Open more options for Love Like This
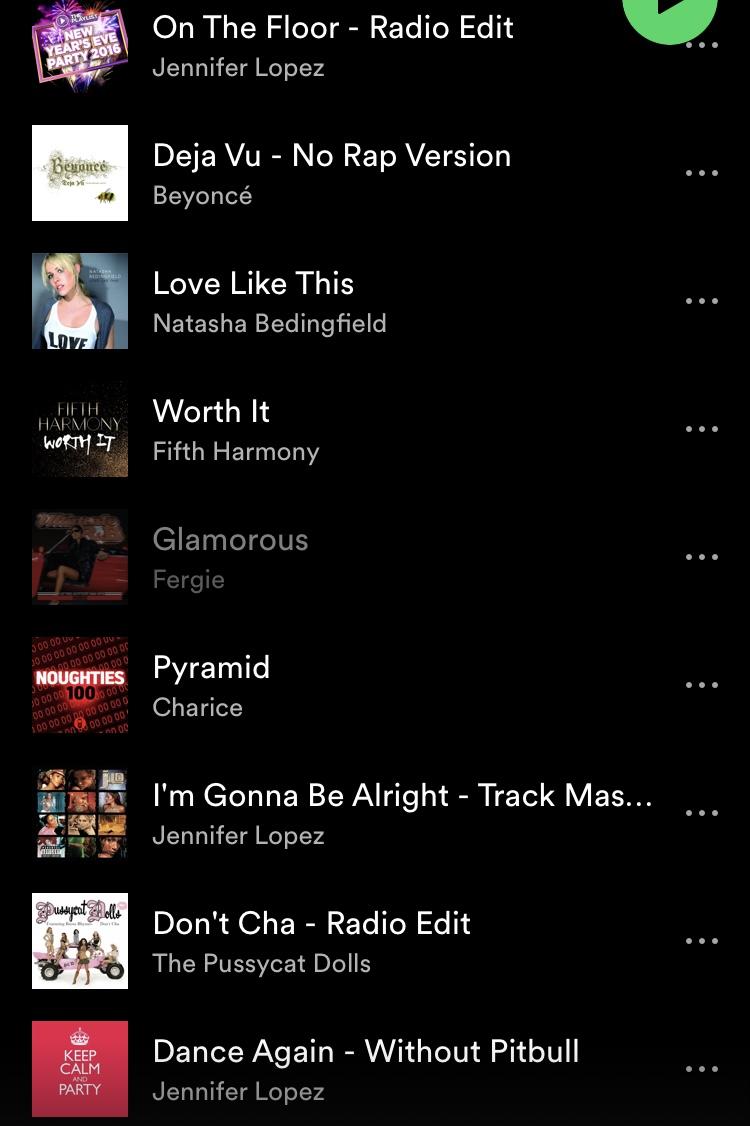The image size is (750, 1126). coord(702,302)
